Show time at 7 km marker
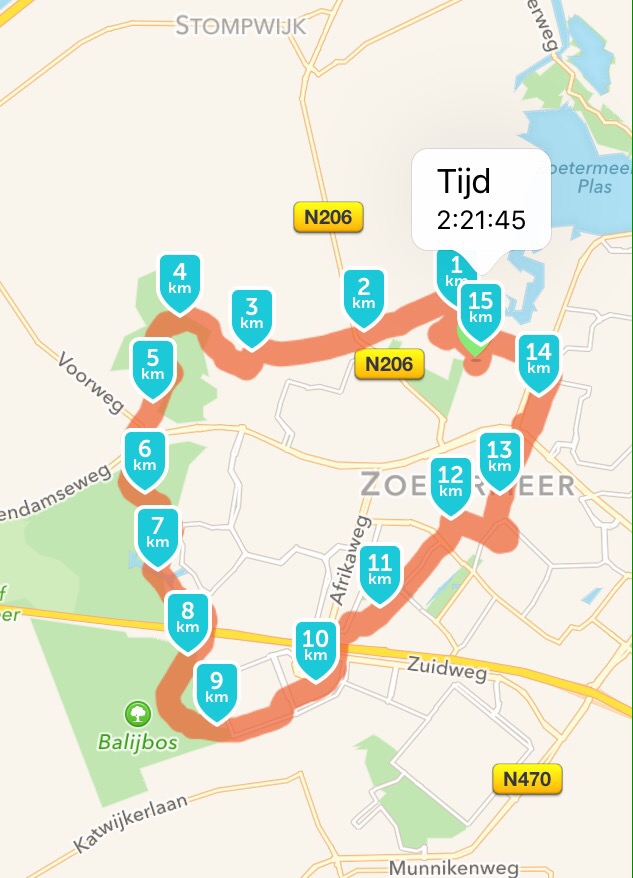This screenshot has height=878, width=633. [x=158, y=532]
